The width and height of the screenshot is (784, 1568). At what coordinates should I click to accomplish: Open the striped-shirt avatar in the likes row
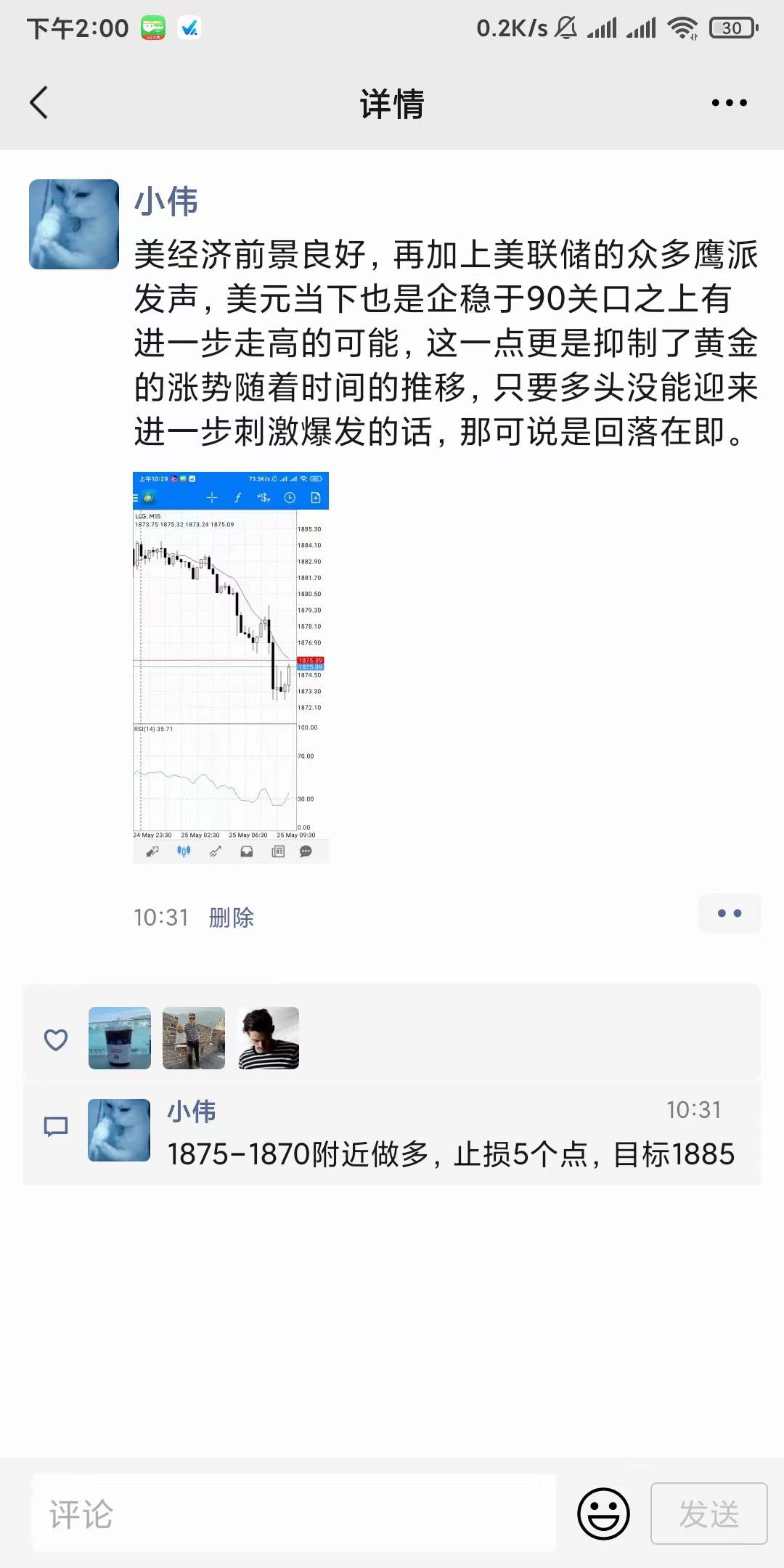click(269, 1037)
